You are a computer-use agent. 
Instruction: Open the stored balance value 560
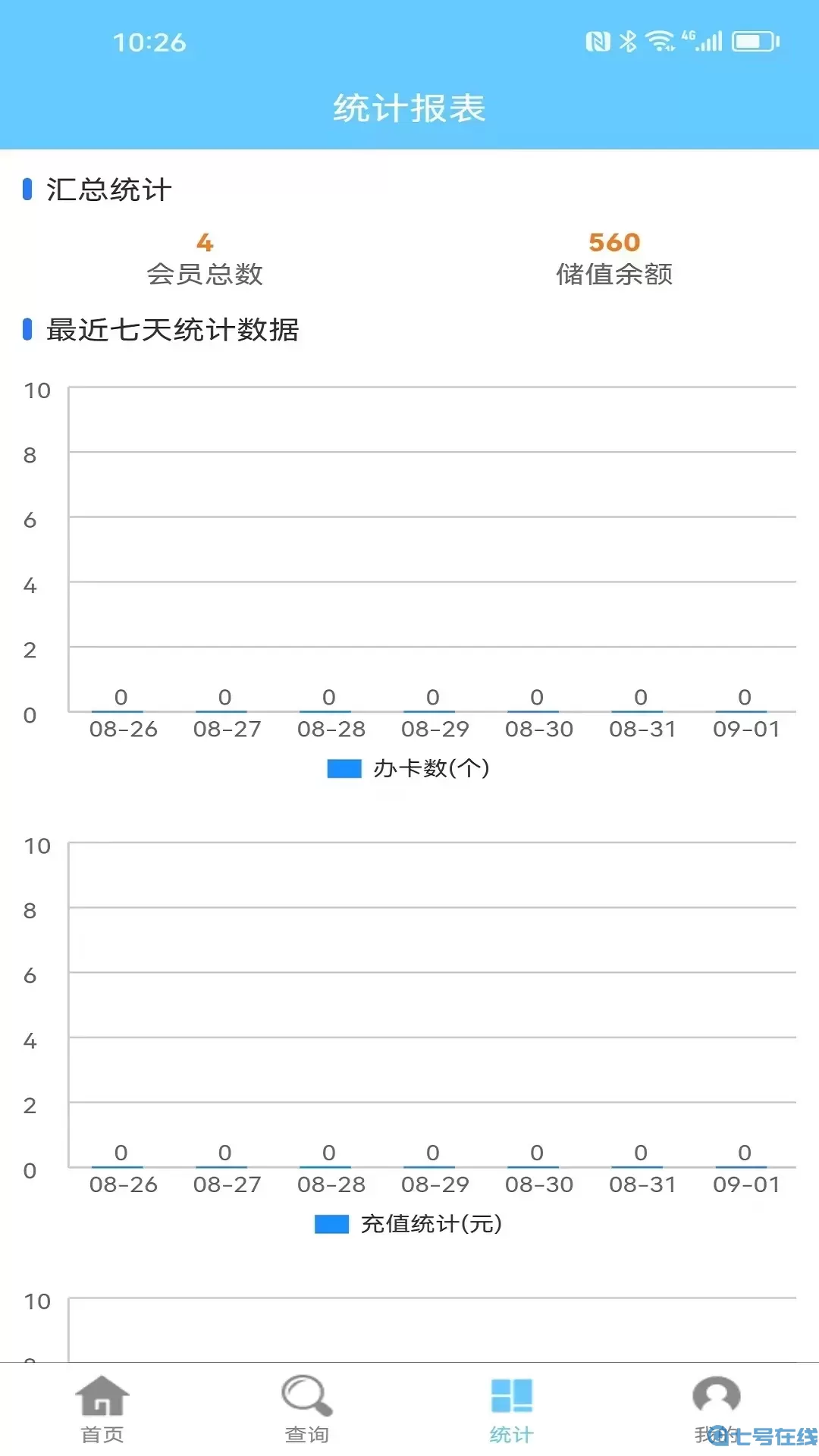click(x=615, y=241)
